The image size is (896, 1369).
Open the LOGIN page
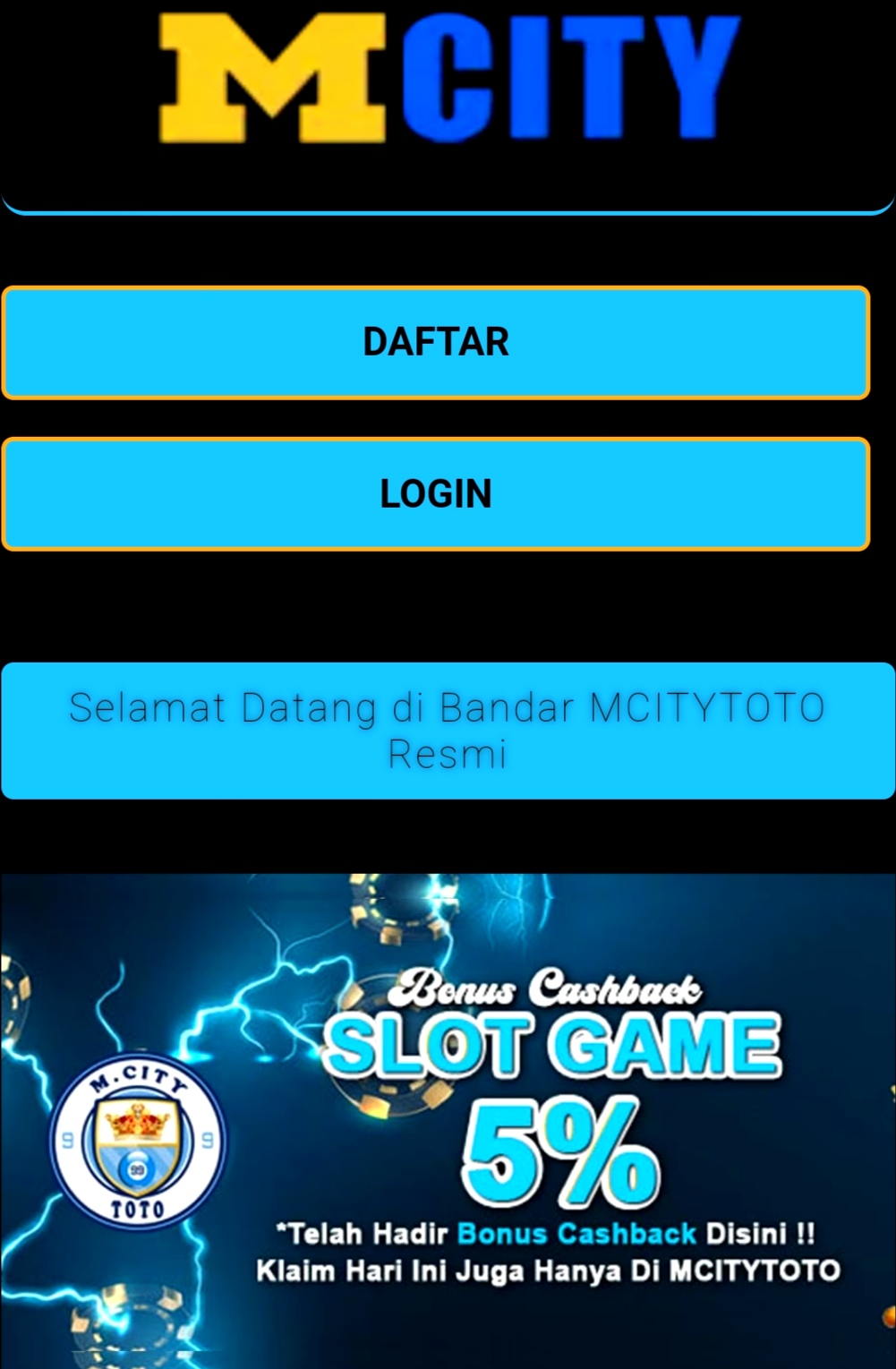(436, 493)
